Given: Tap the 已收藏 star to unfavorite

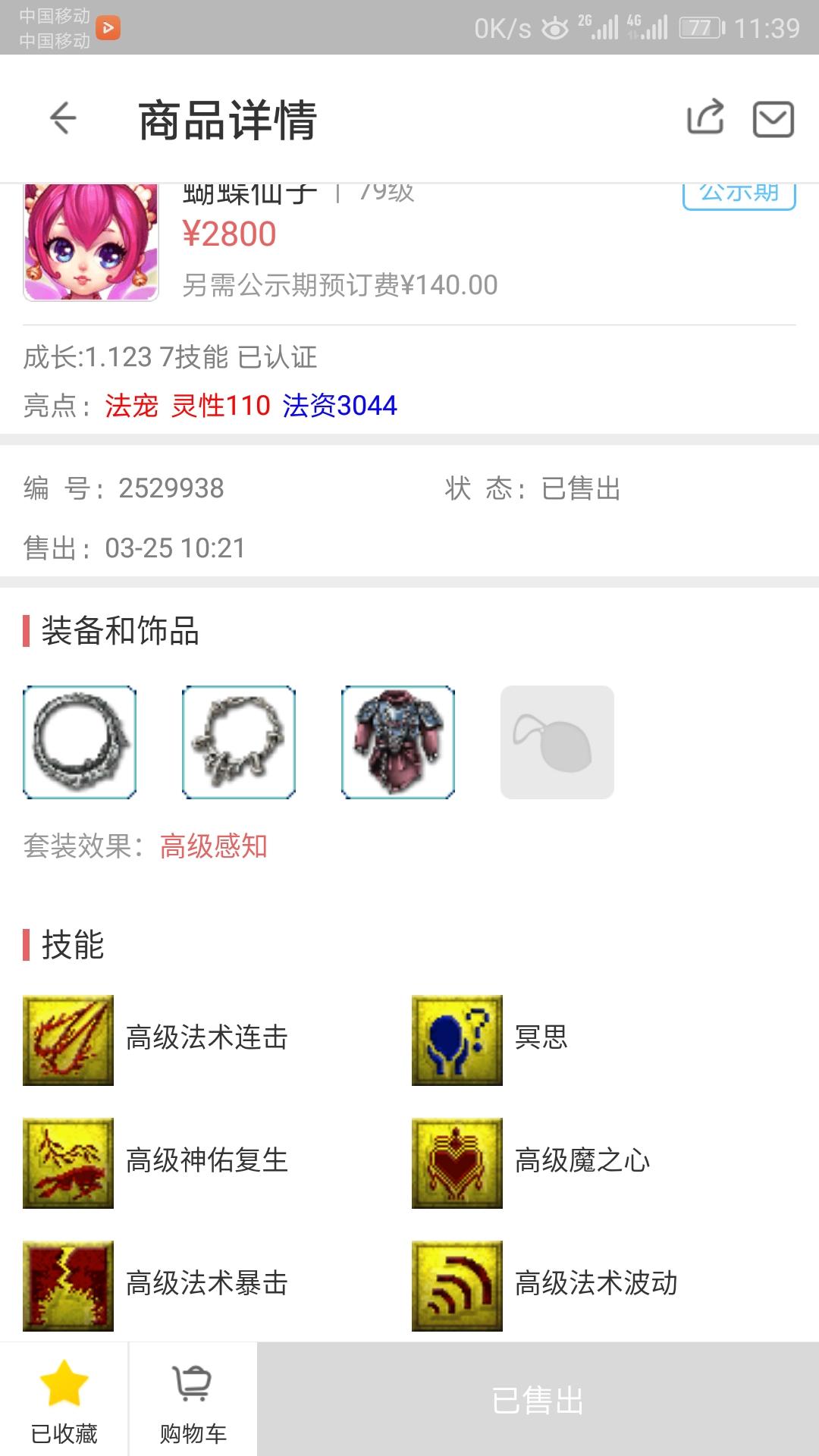Looking at the screenshot, I should point(64,1399).
